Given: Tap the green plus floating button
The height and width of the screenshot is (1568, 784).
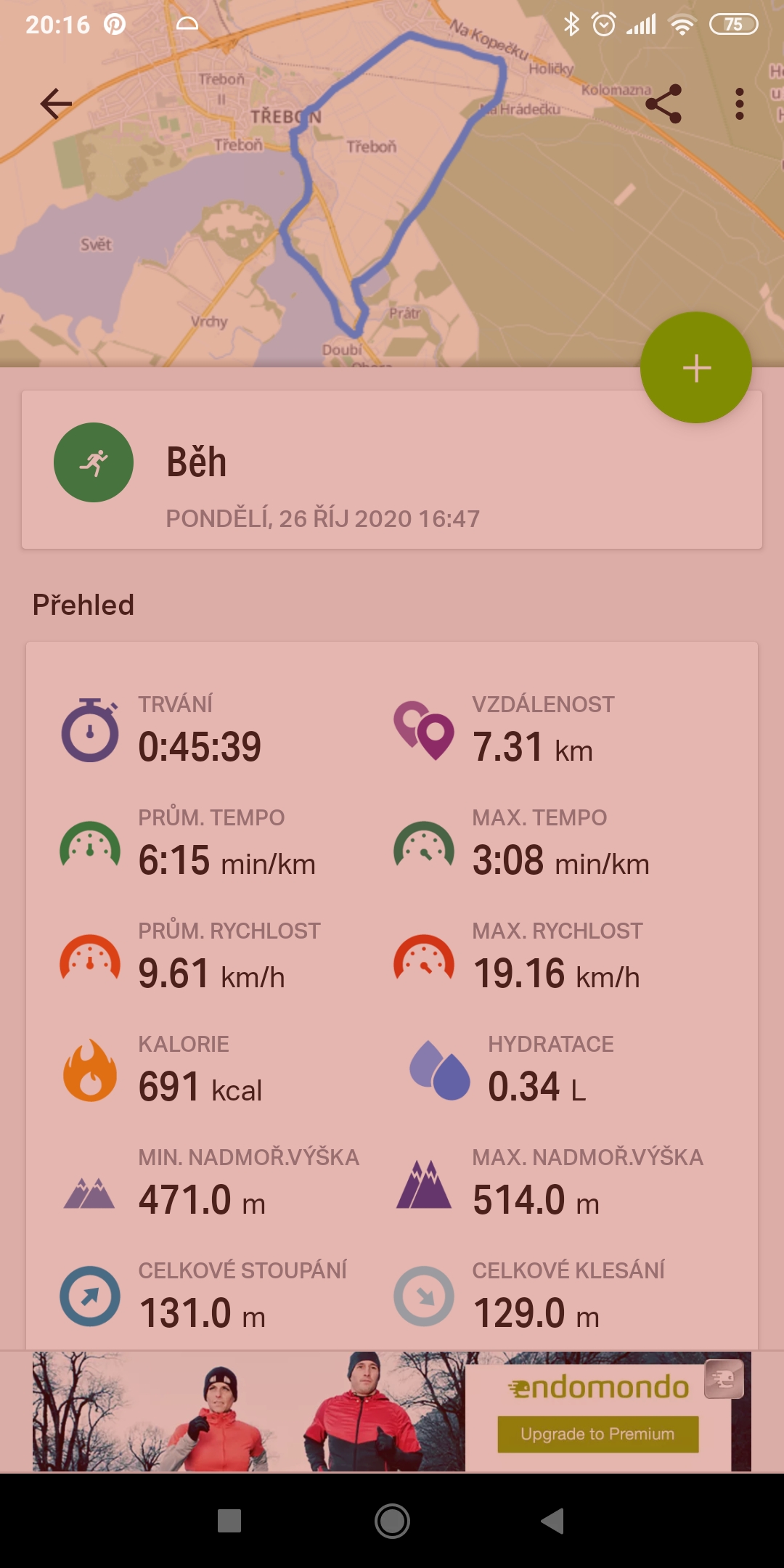Looking at the screenshot, I should 696,367.
